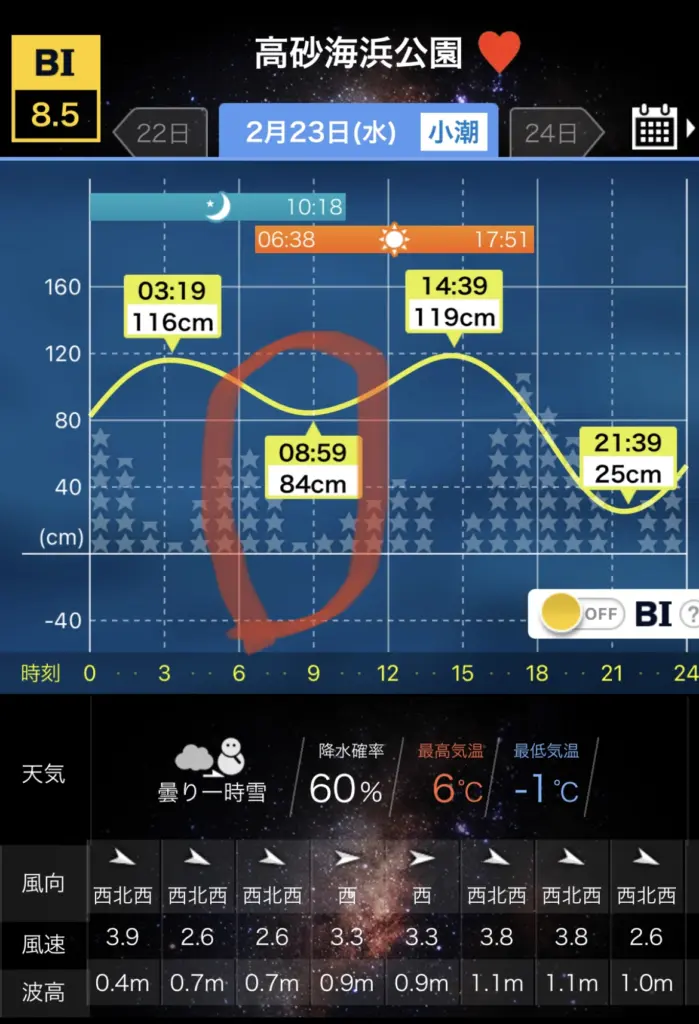Toggle favorite heart for 高砂海浜公園
Screen dimensions: 699x1024
(x=499, y=52)
